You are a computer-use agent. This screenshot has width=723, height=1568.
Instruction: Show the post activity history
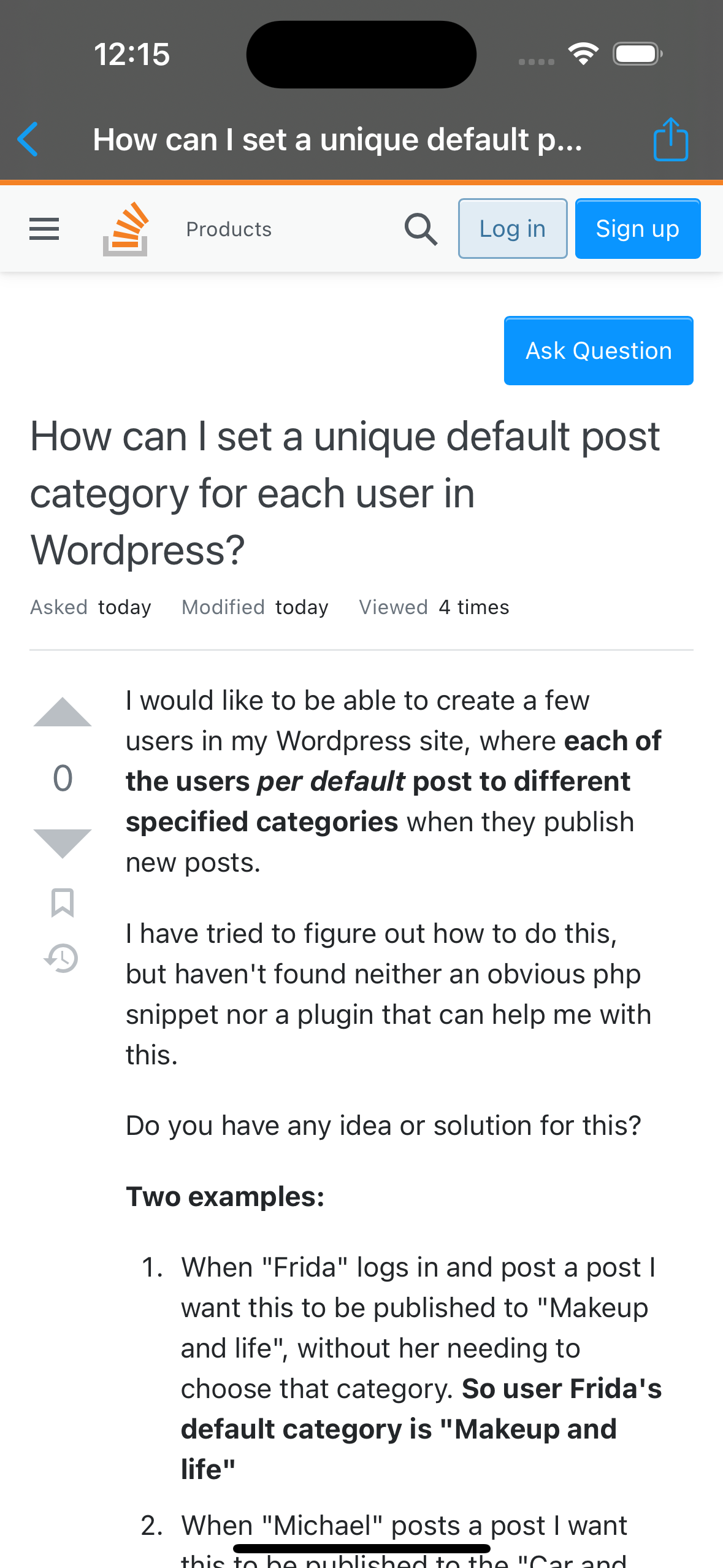[x=61, y=958]
